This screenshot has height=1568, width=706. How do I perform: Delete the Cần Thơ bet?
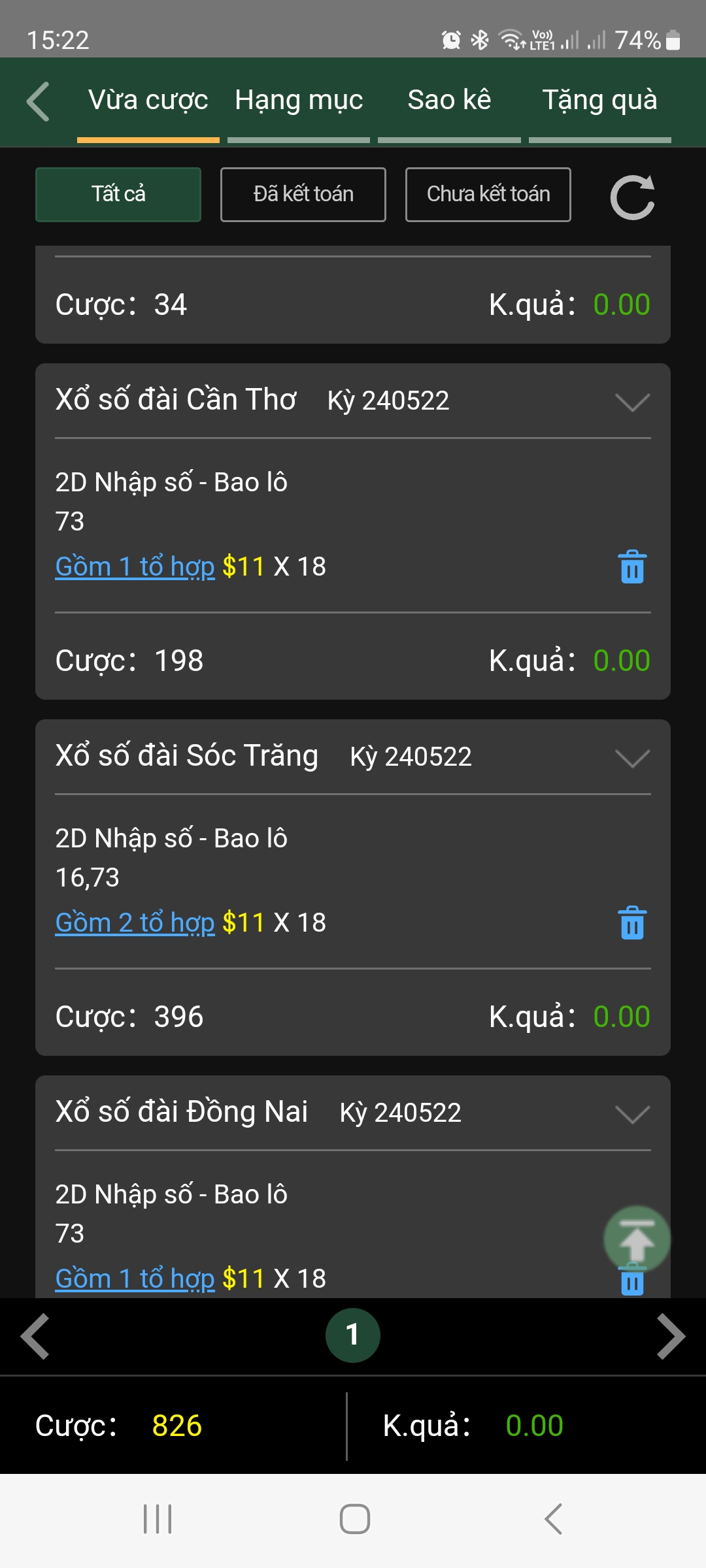(632, 566)
